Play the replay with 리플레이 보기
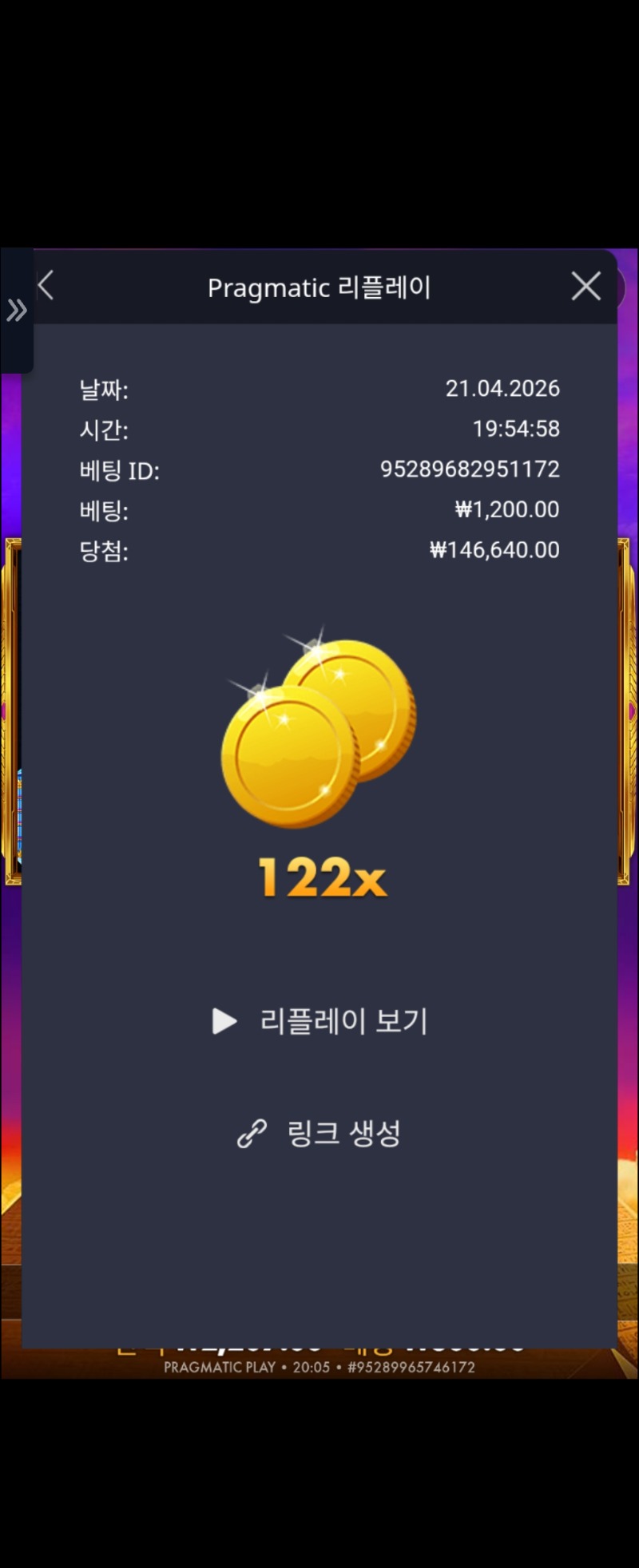Viewport: 639px width, 1568px height. pos(319,1021)
